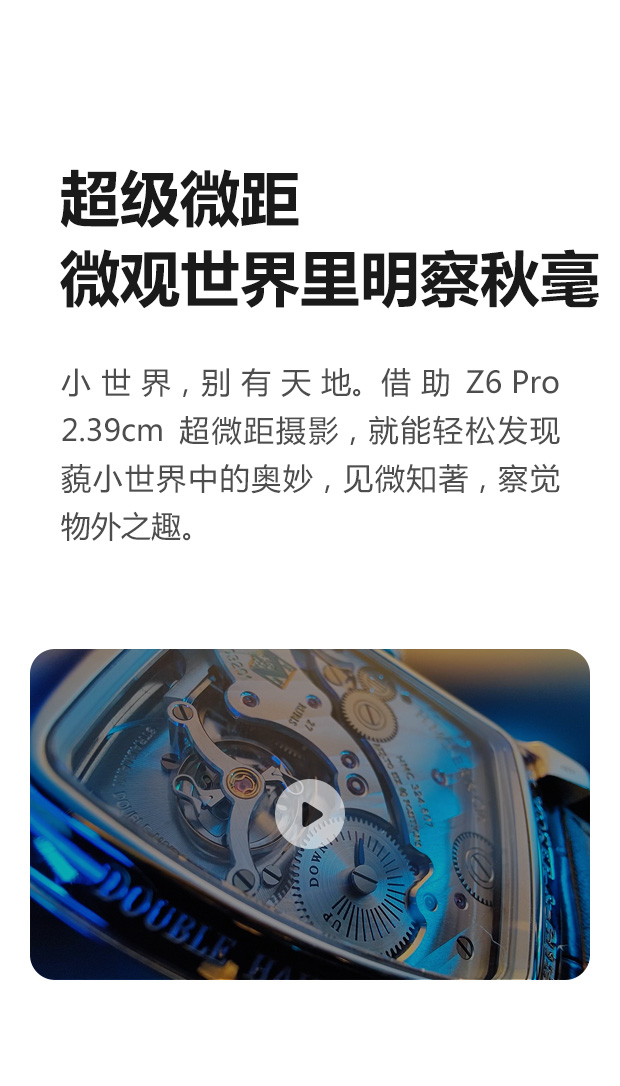Play the super macro watch video
The width and height of the screenshot is (620, 1086).
click(x=310, y=814)
